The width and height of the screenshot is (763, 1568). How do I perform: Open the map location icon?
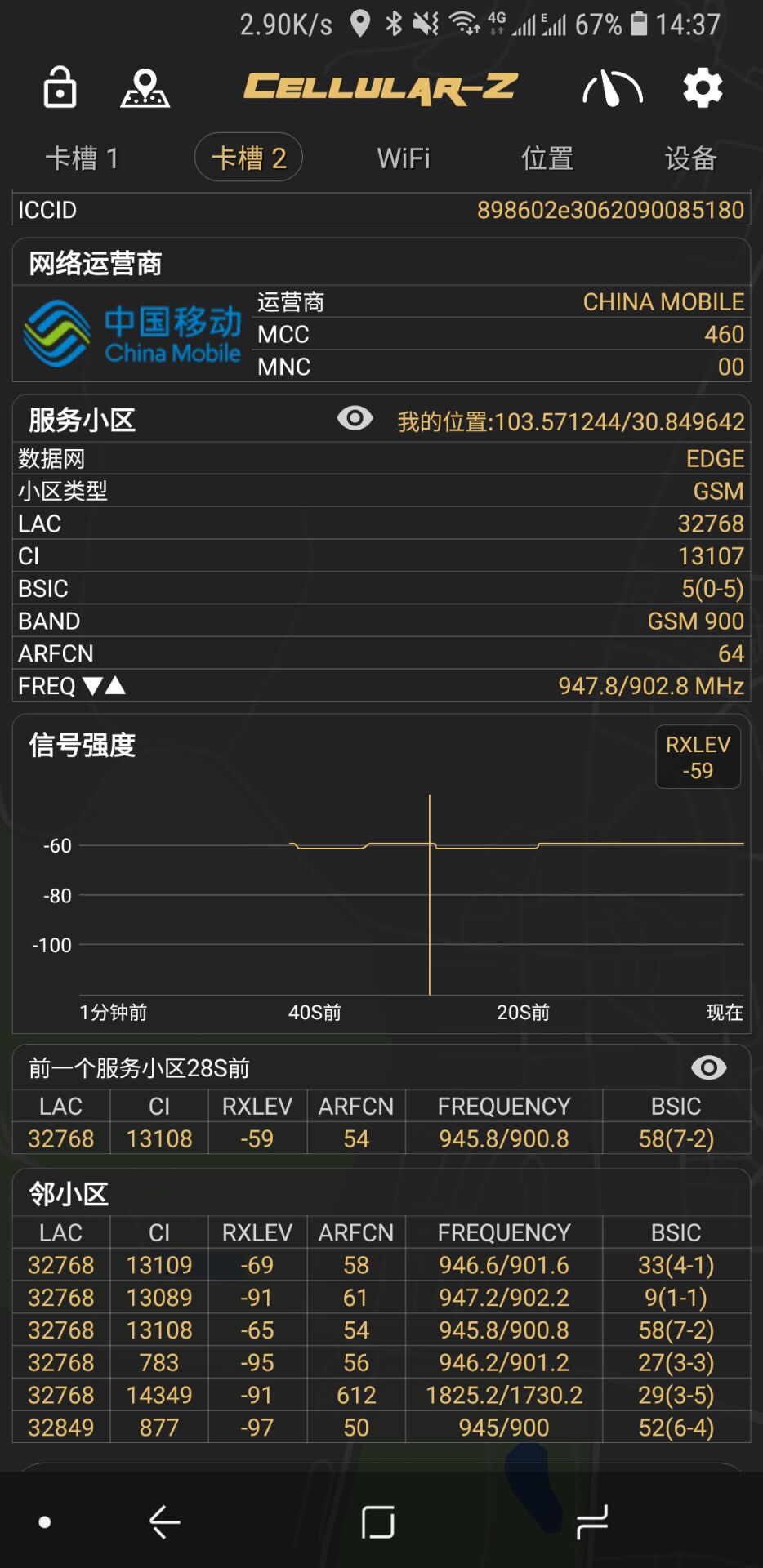145,88
